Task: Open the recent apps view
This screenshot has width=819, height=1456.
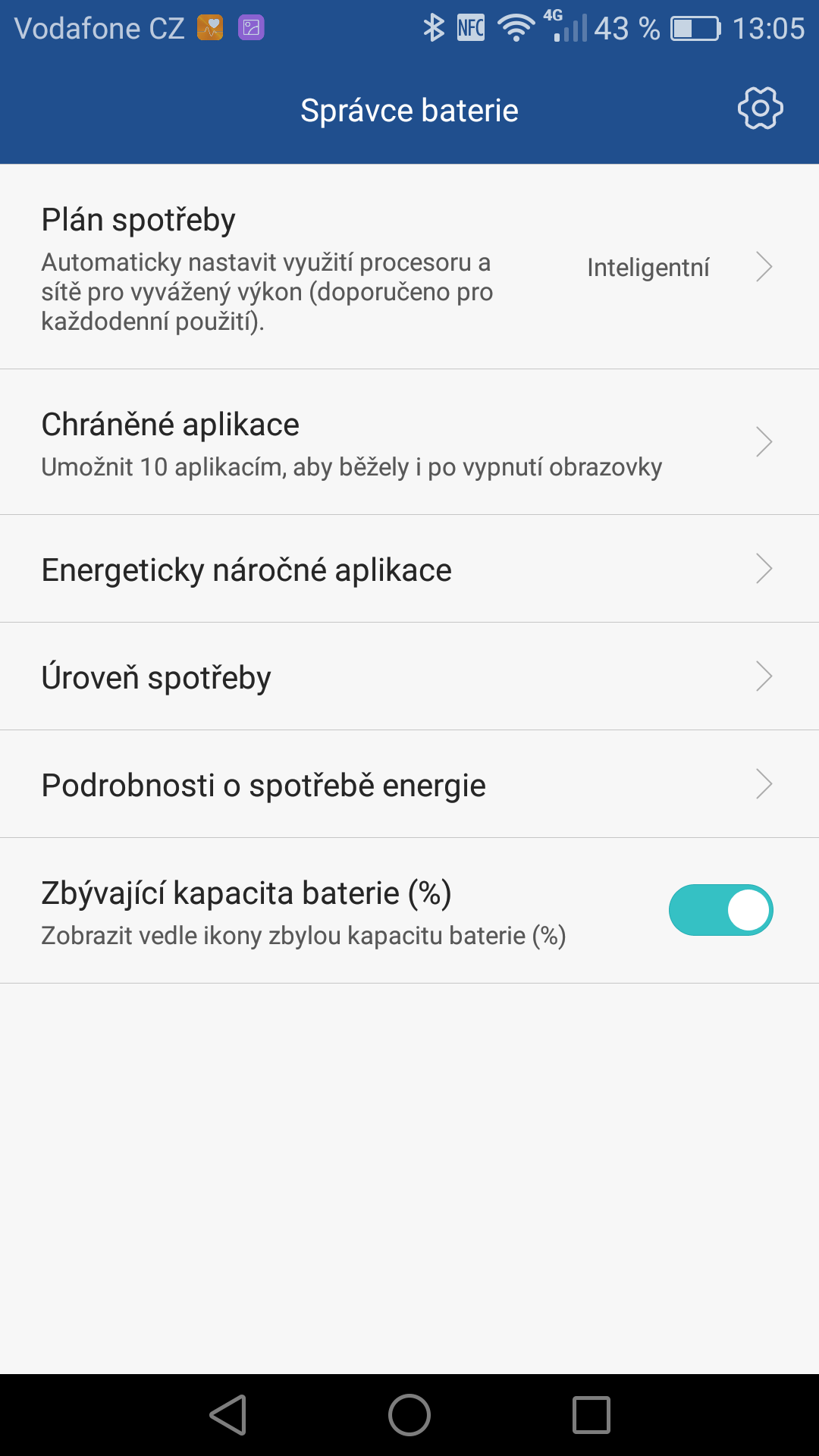Action: point(591,1415)
